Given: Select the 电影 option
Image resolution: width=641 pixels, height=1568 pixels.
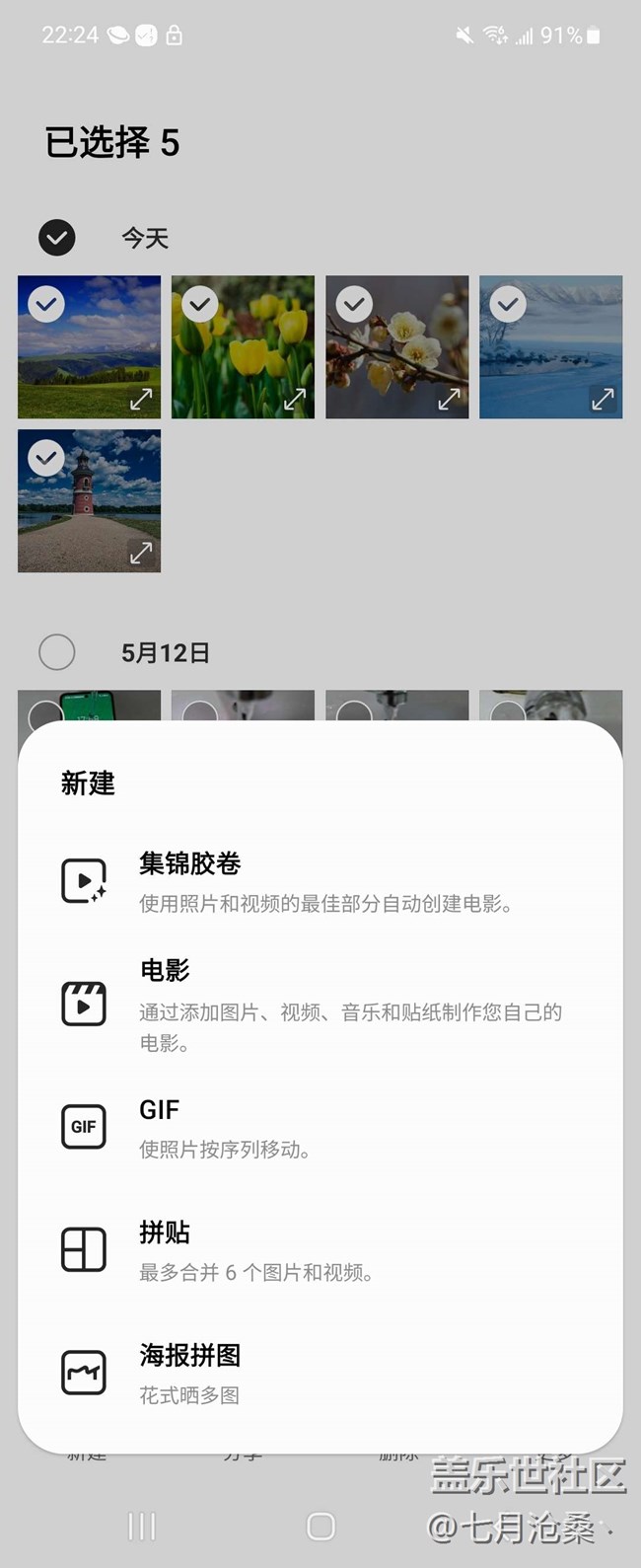Looking at the screenshot, I should coord(320,1003).
